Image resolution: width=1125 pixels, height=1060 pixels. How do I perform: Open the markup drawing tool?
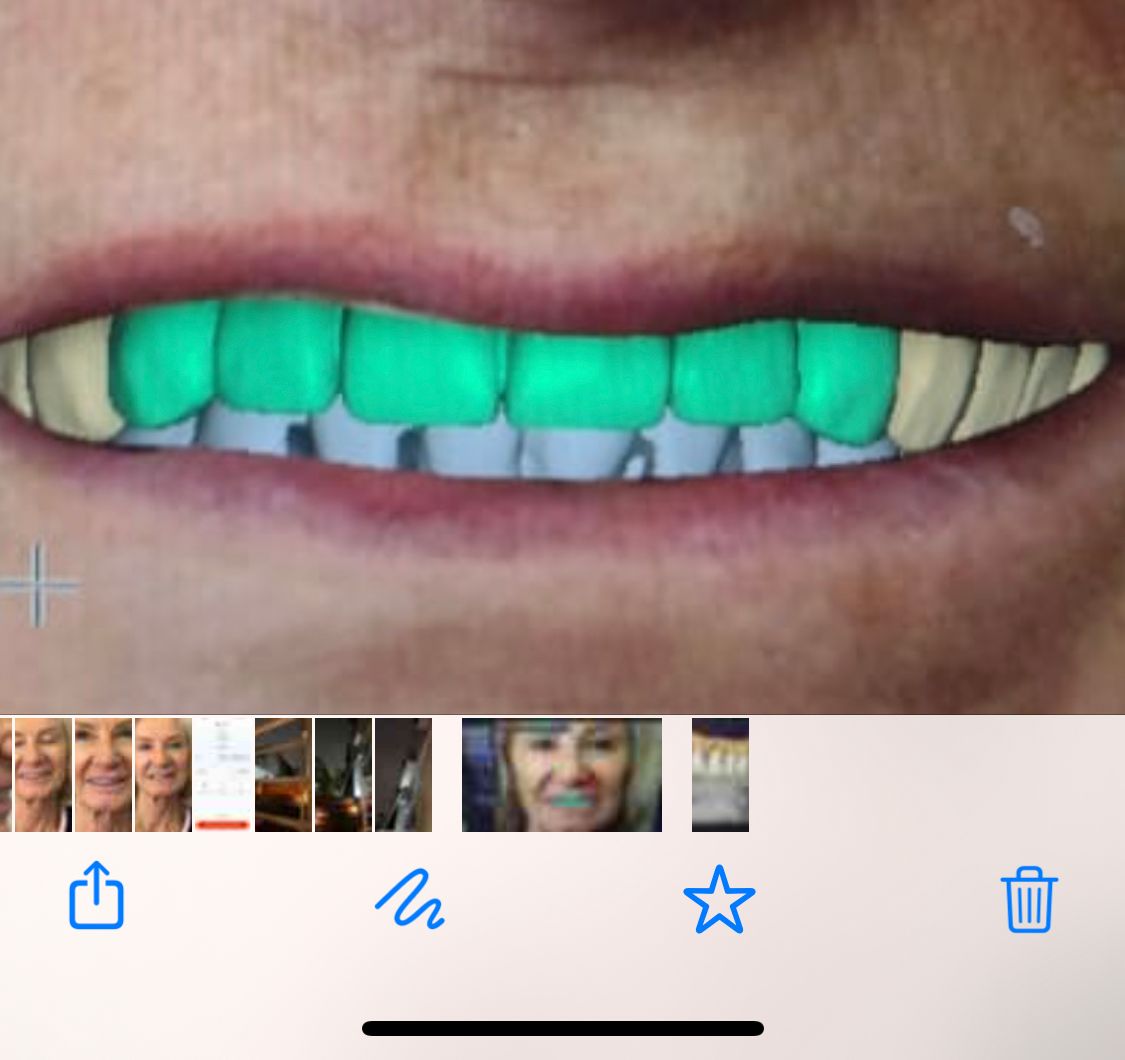tap(410, 899)
